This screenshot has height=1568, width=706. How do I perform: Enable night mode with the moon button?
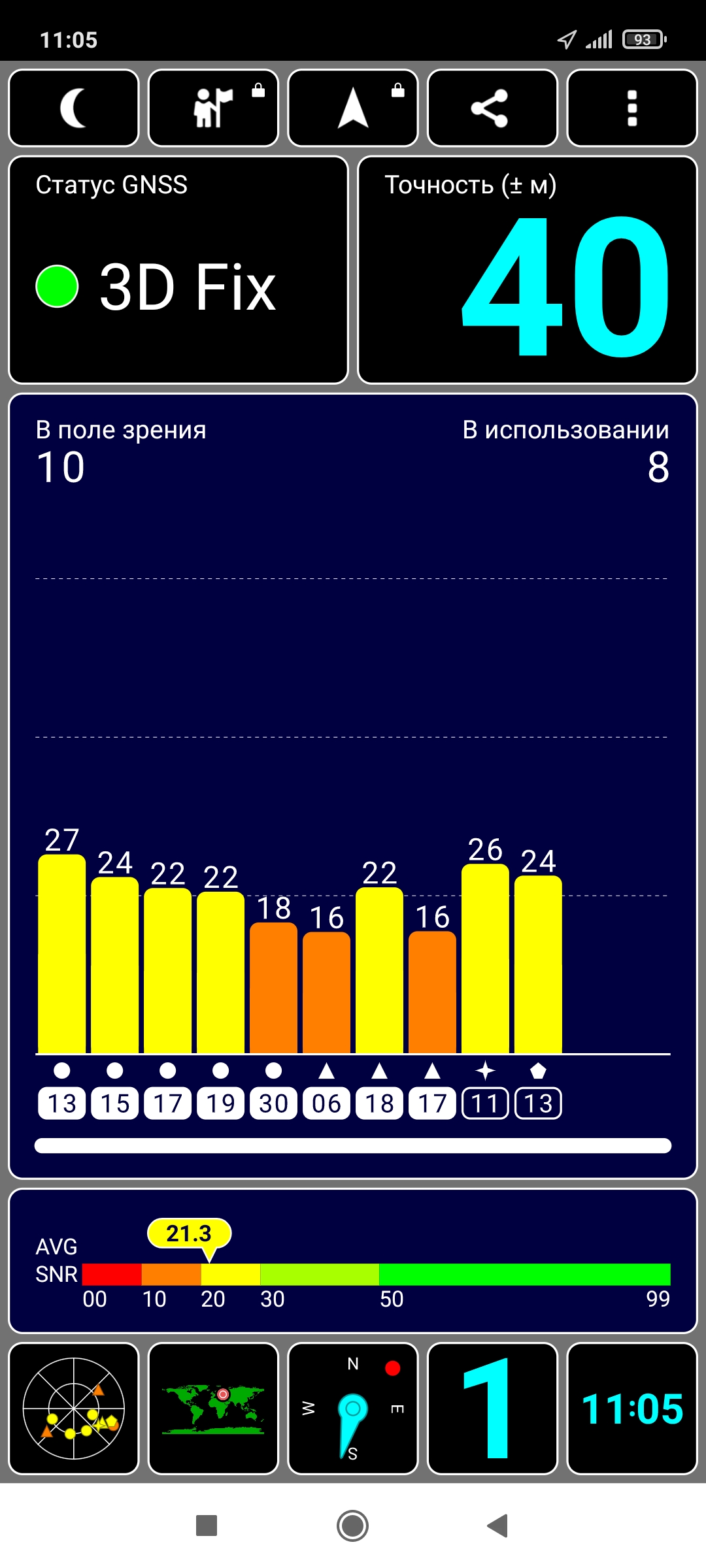point(74,108)
